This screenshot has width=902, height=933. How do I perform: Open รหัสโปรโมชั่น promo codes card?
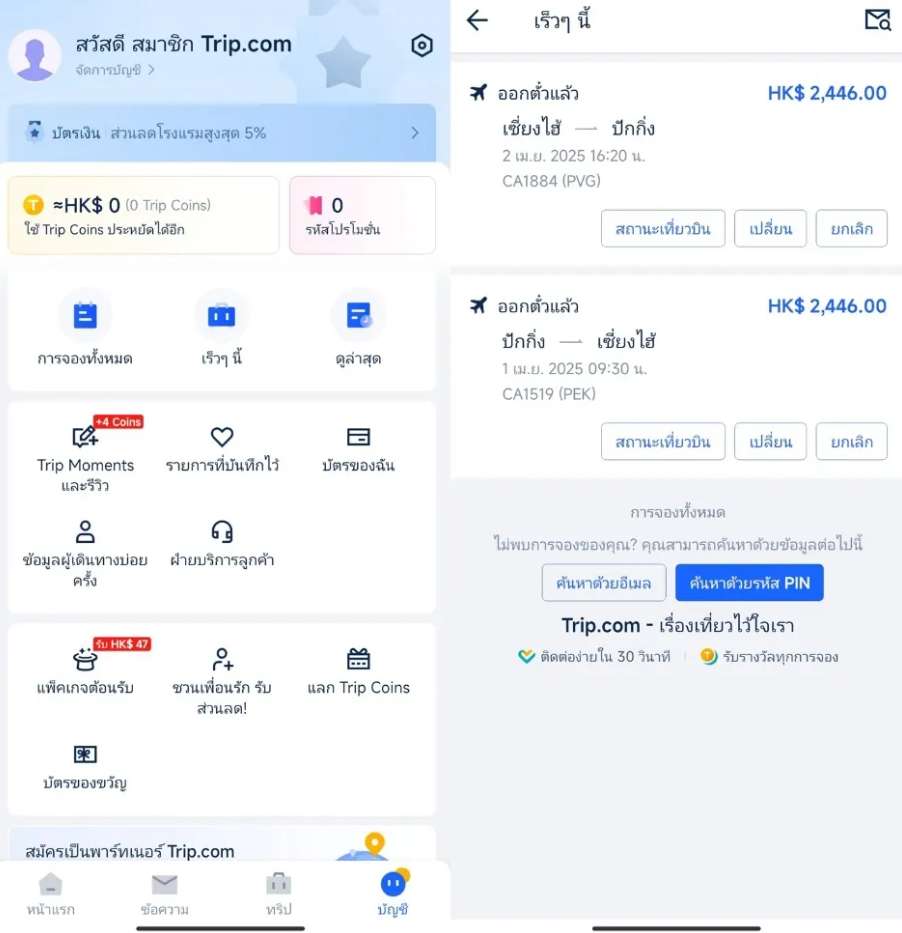click(x=362, y=215)
